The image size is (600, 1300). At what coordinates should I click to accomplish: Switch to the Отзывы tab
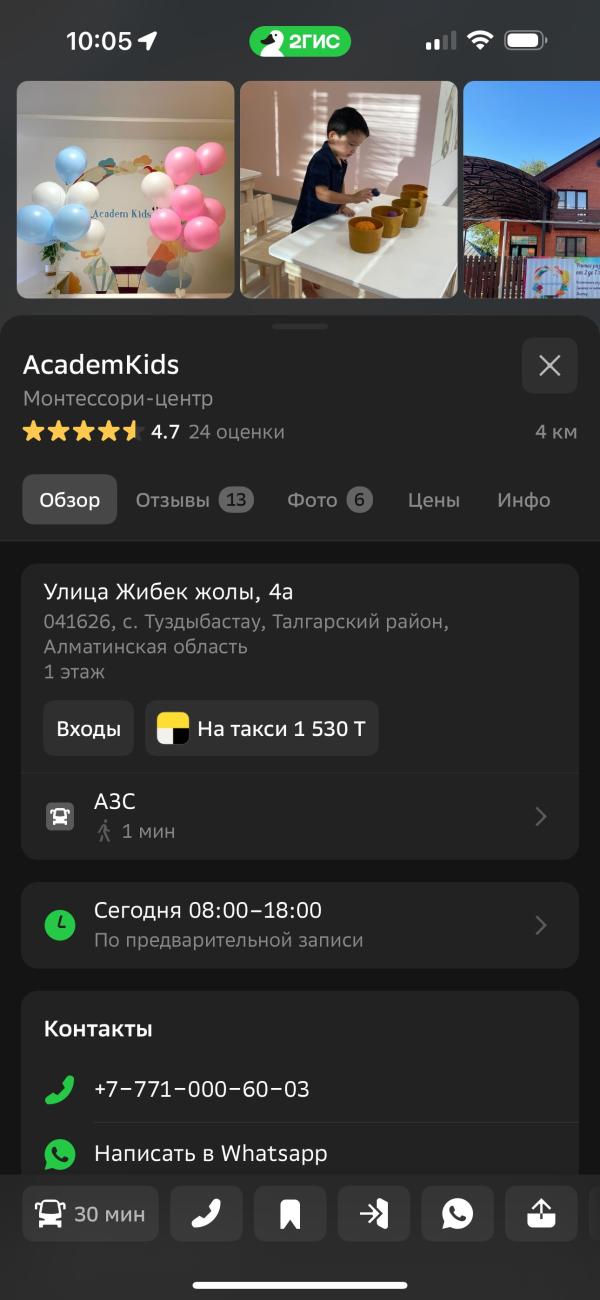coord(194,500)
